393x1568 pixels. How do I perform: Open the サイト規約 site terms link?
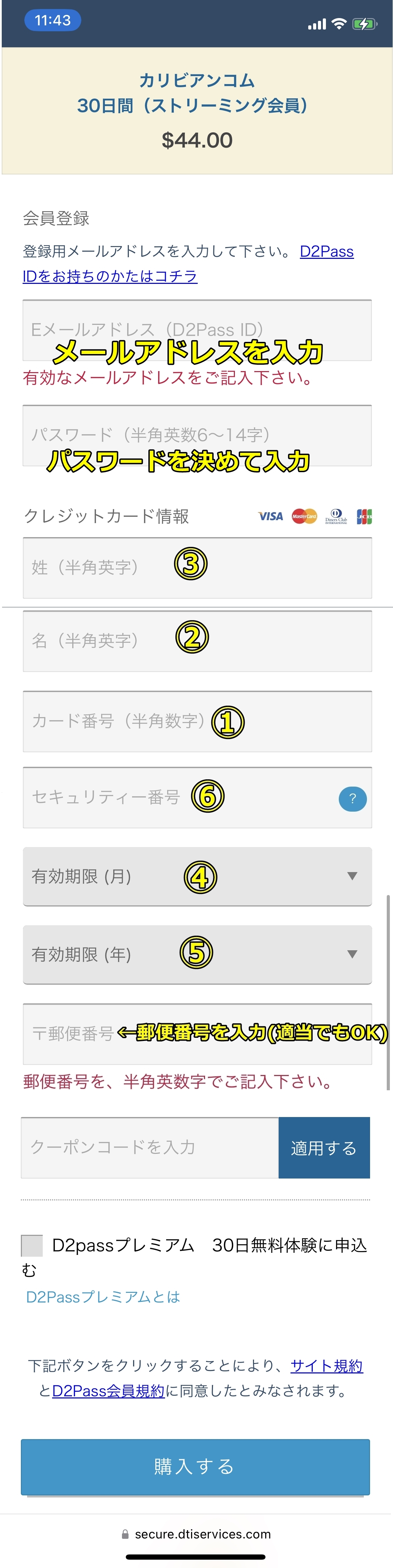(326, 1366)
